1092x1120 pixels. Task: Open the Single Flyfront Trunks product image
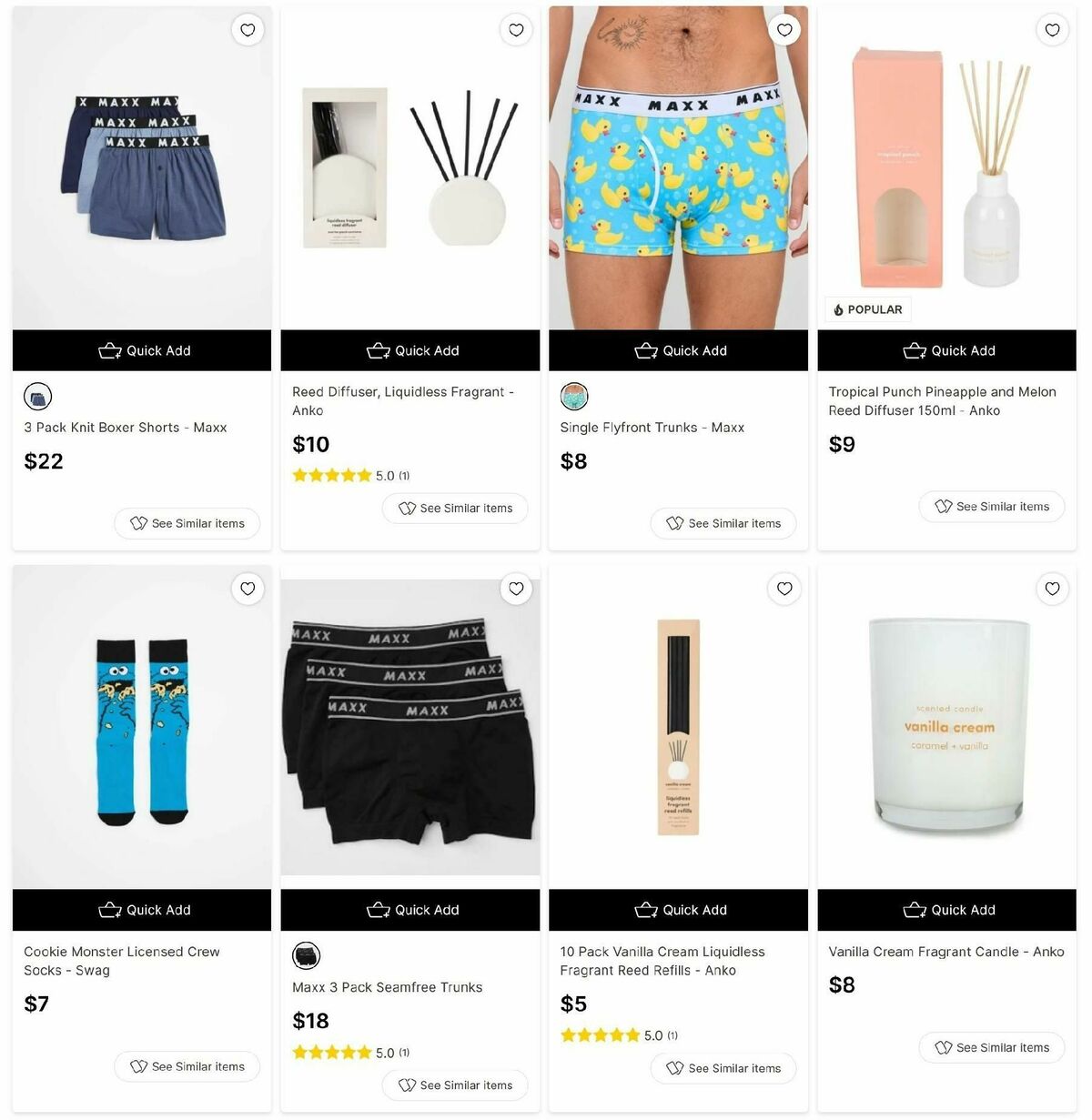pyautogui.click(x=678, y=168)
